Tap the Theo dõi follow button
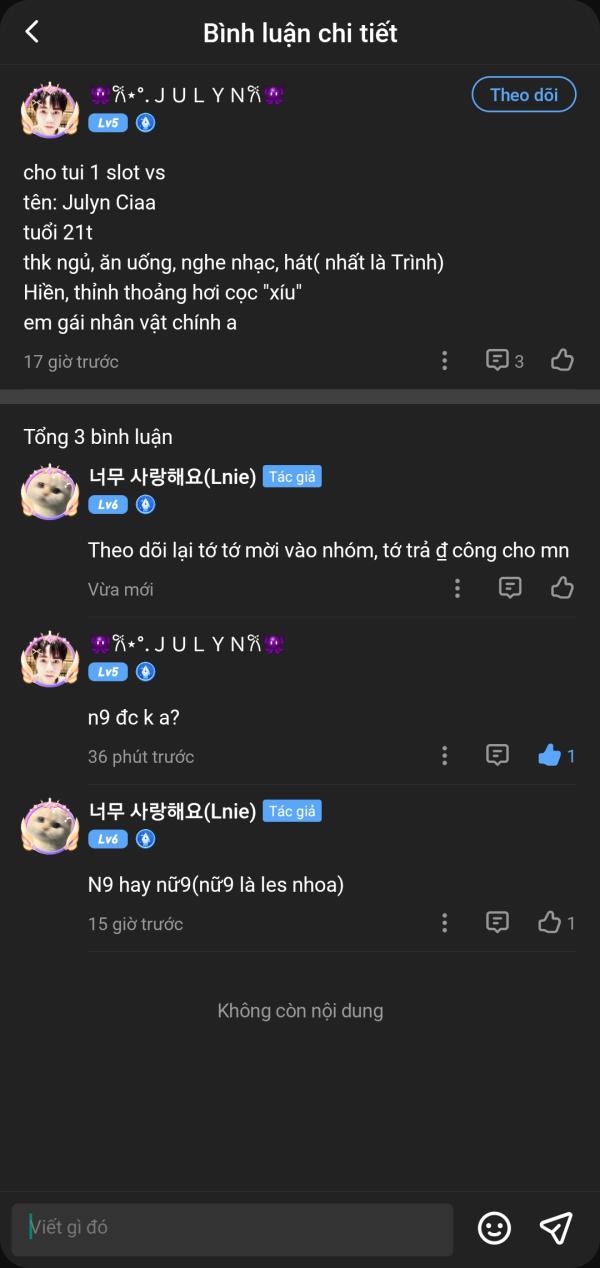The width and height of the screenshot is (600, 1268). pos(523,95)
